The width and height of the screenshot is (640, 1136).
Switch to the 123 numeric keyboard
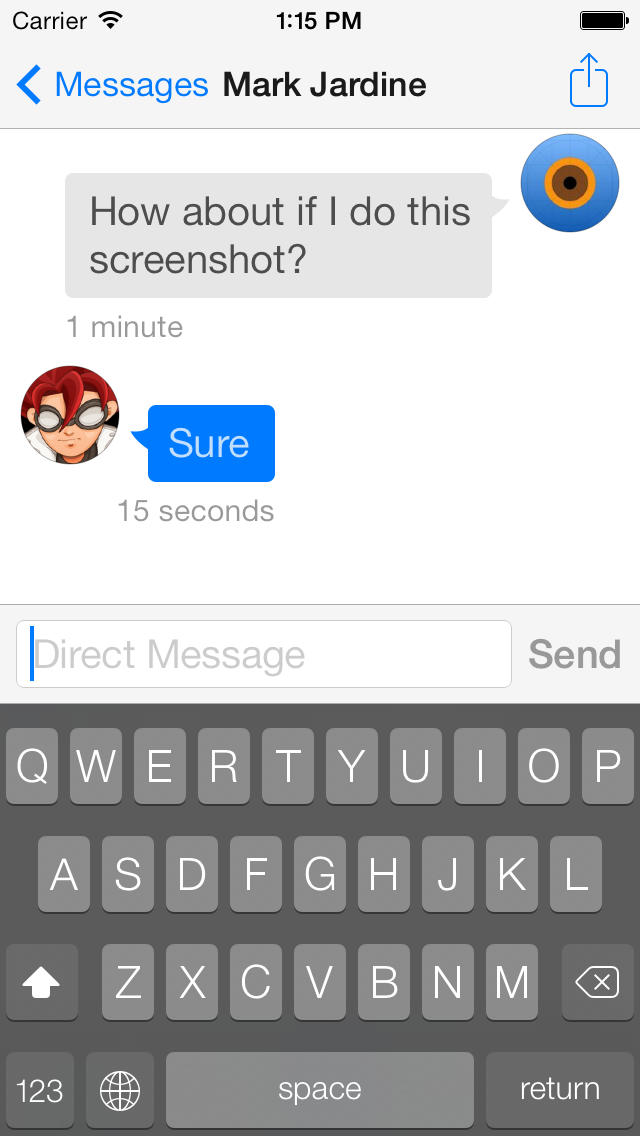pos(40,1089)
